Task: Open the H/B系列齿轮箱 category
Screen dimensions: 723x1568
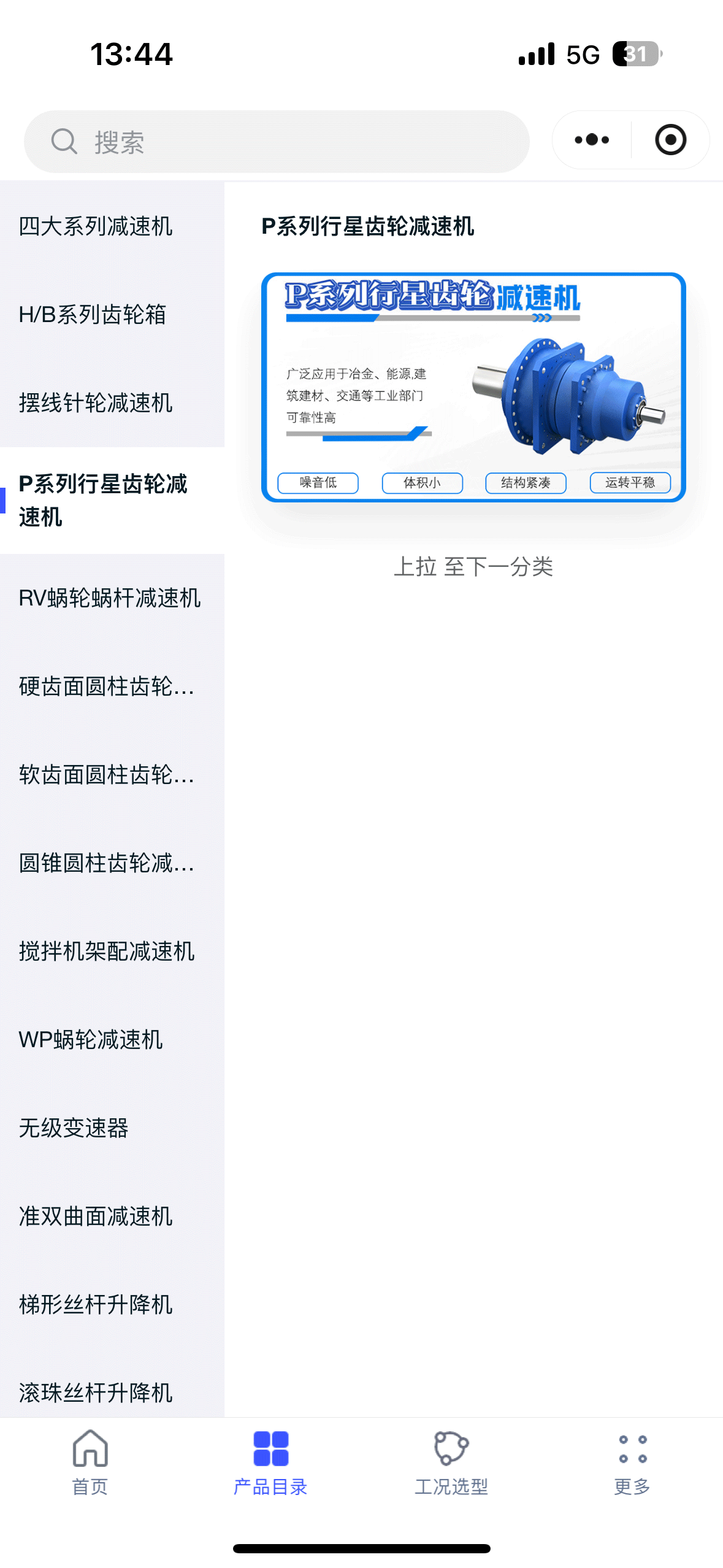Action: click(93, 315)
